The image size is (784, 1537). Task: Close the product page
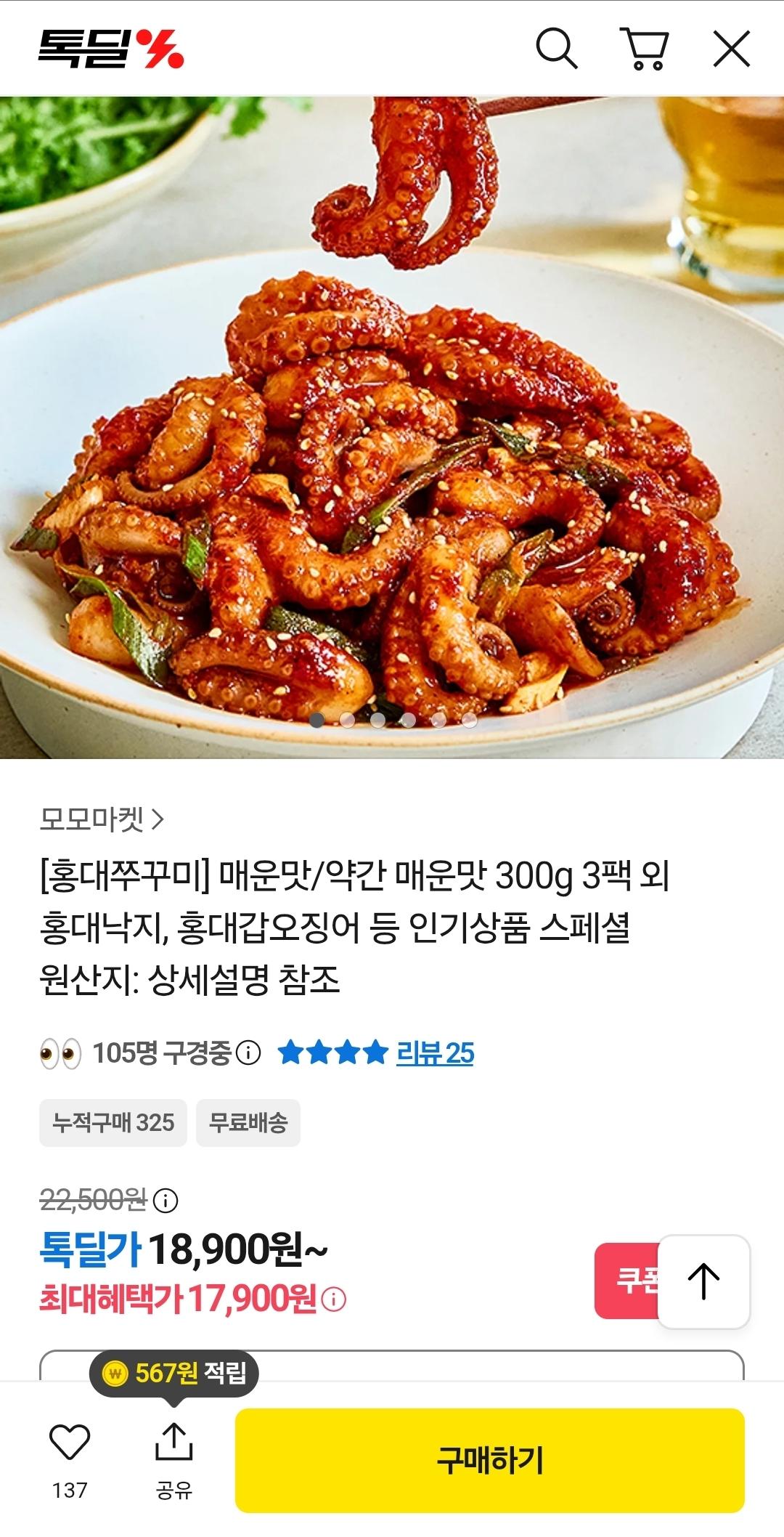(x=731, y=49)
